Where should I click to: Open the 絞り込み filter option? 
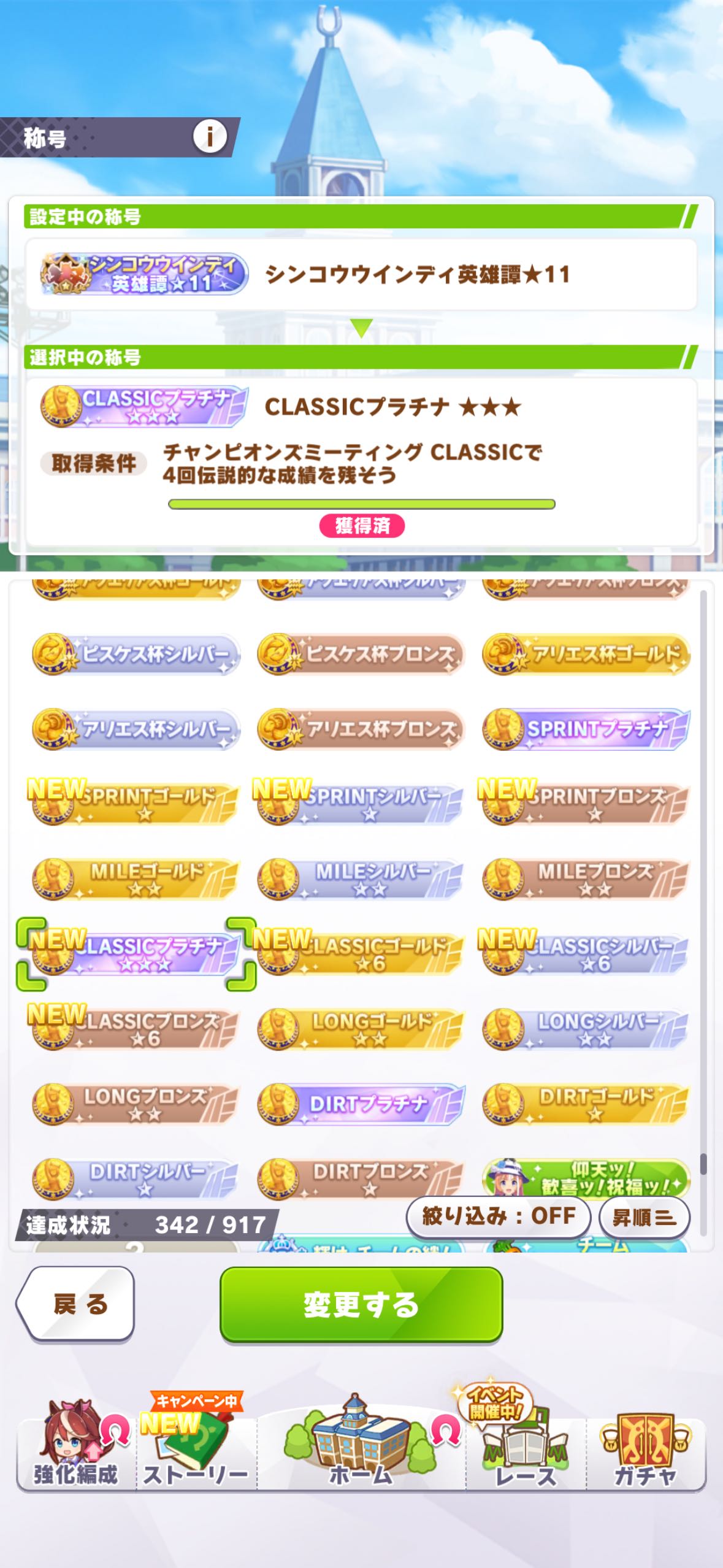click(x=498, y=1215)
